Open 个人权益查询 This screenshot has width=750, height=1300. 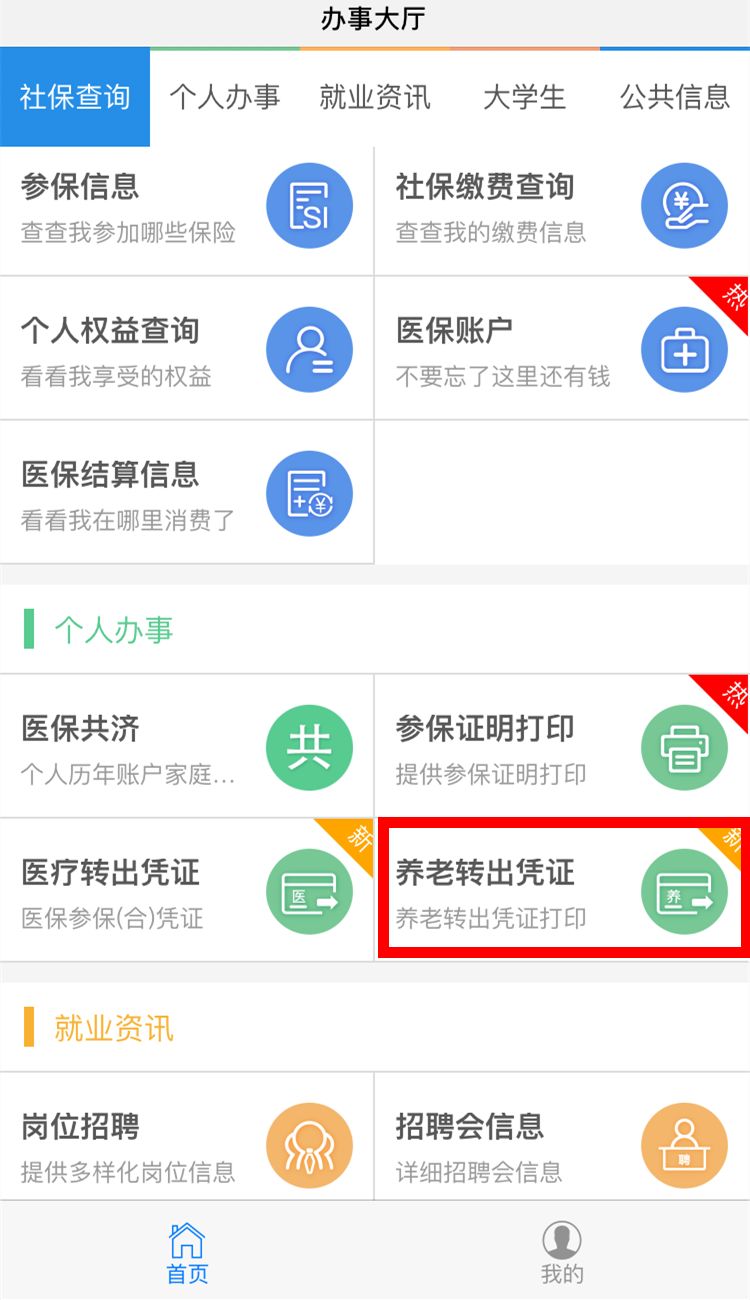pos(187,349)
